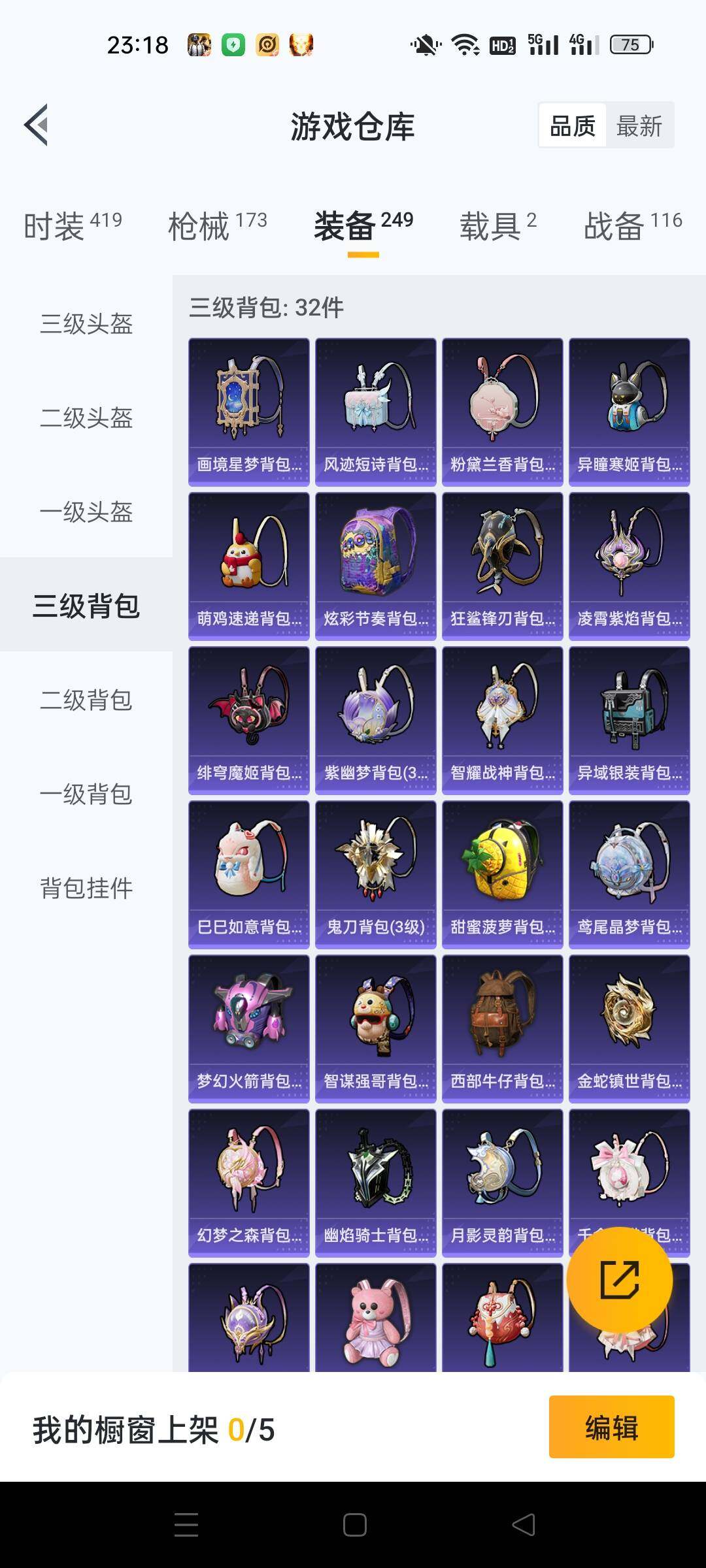
Task: Tap the Wi-Fi icon in the status bar
Action: (466, 44)
